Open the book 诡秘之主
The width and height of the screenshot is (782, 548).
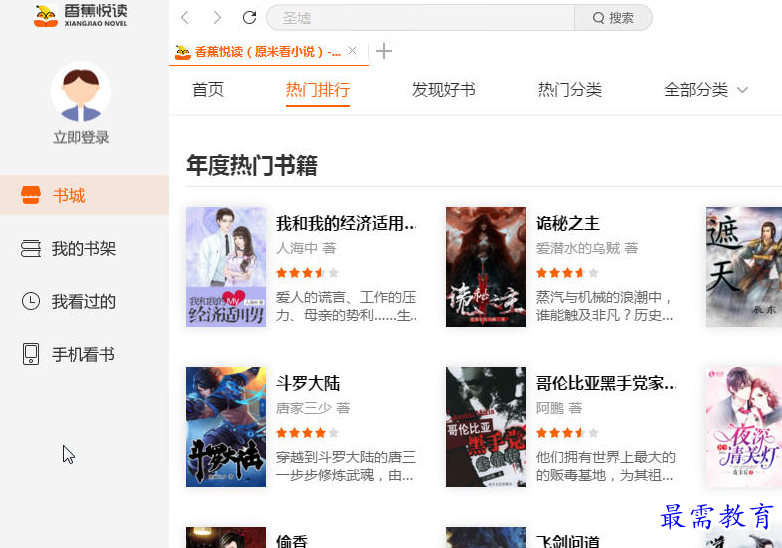(568, 223)
